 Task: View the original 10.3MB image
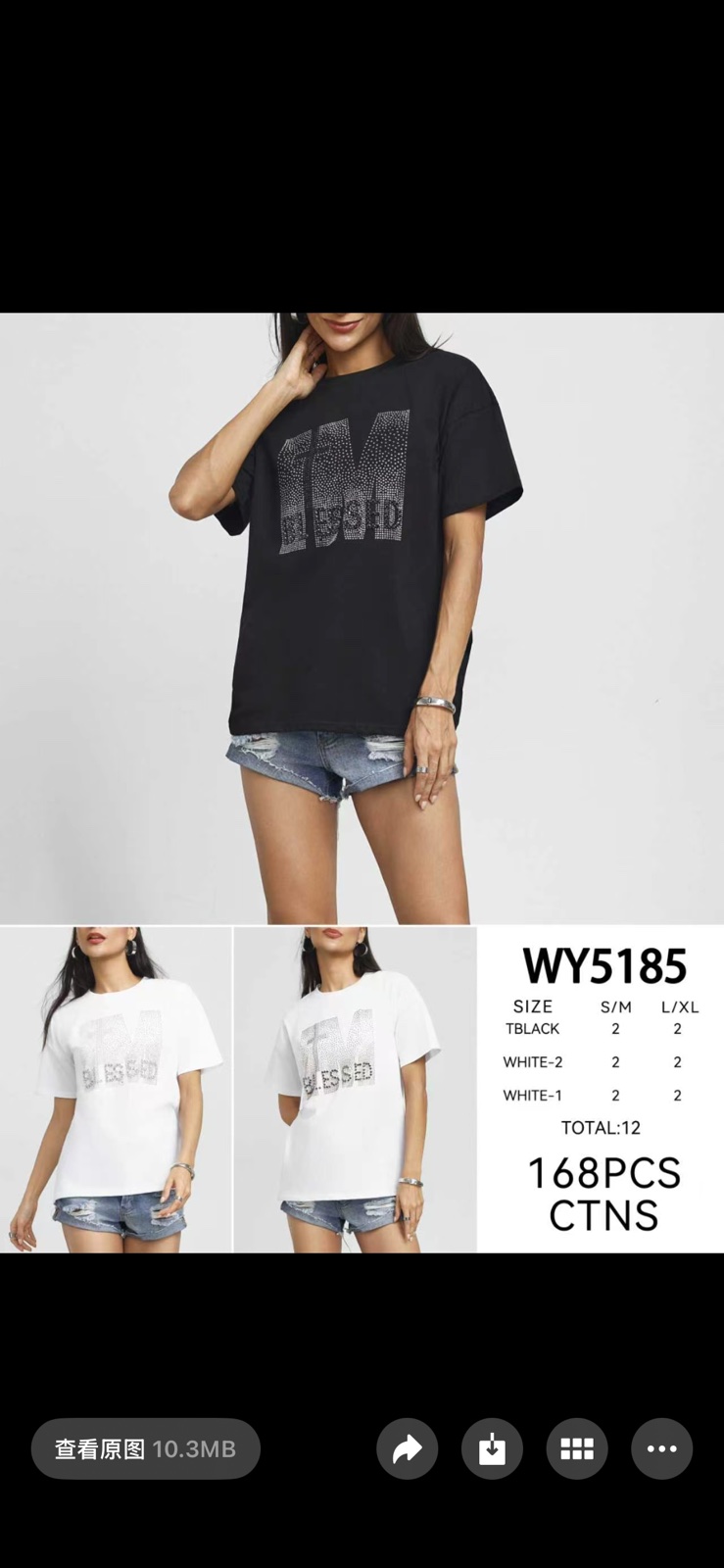coord(145,1448)
